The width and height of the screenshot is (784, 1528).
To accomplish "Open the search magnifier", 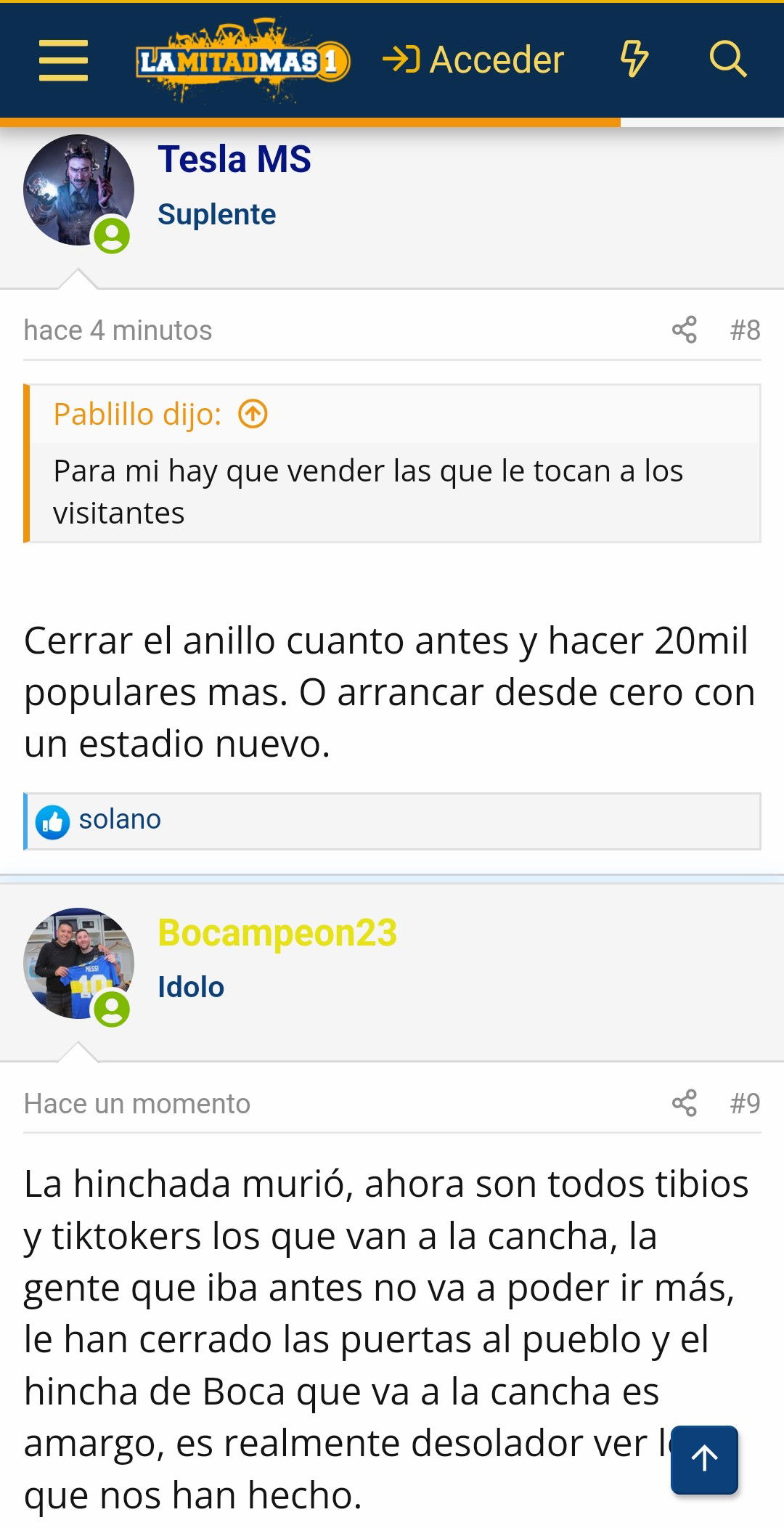I will tap(727, 59).
